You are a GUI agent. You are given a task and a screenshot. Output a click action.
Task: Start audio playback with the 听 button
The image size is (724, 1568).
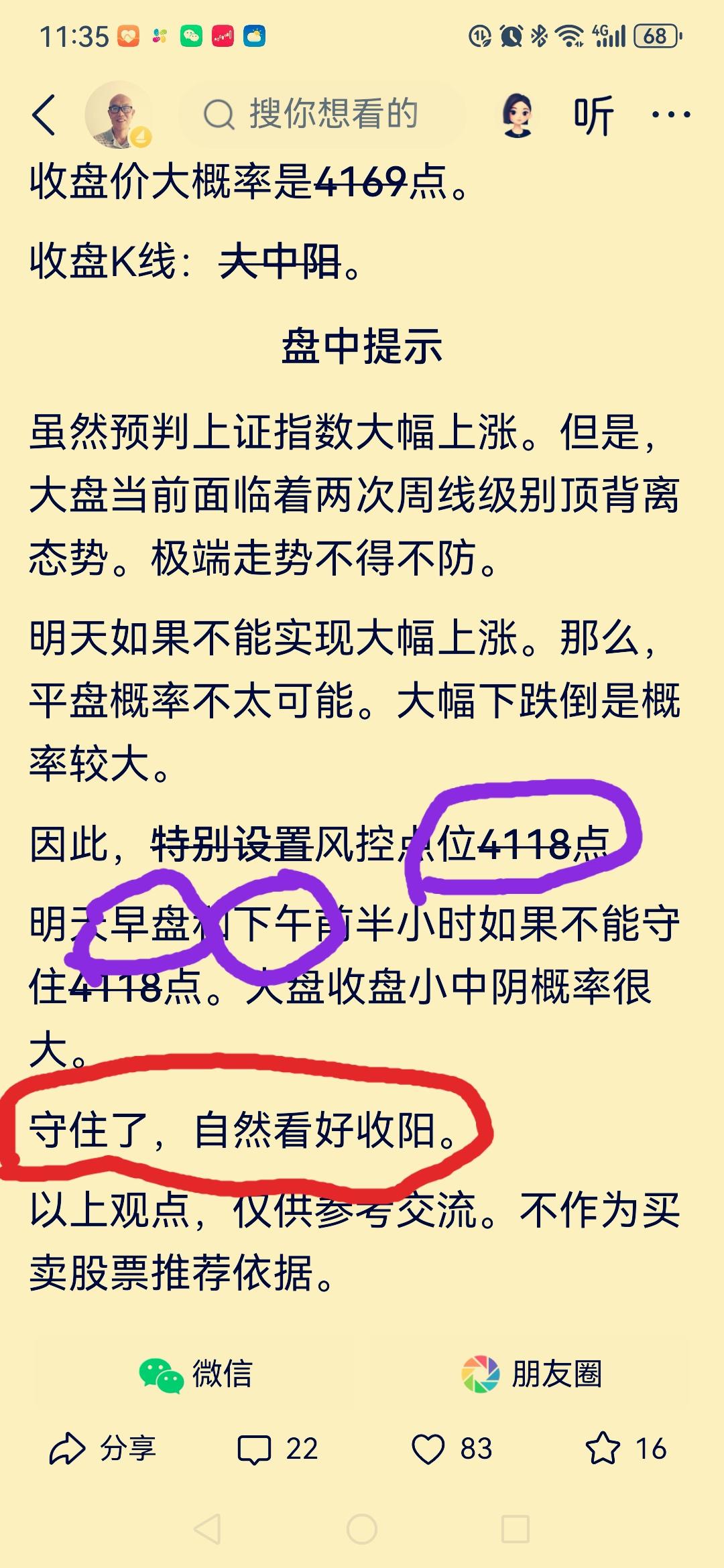pyautogui.click(x=593, y=115)
